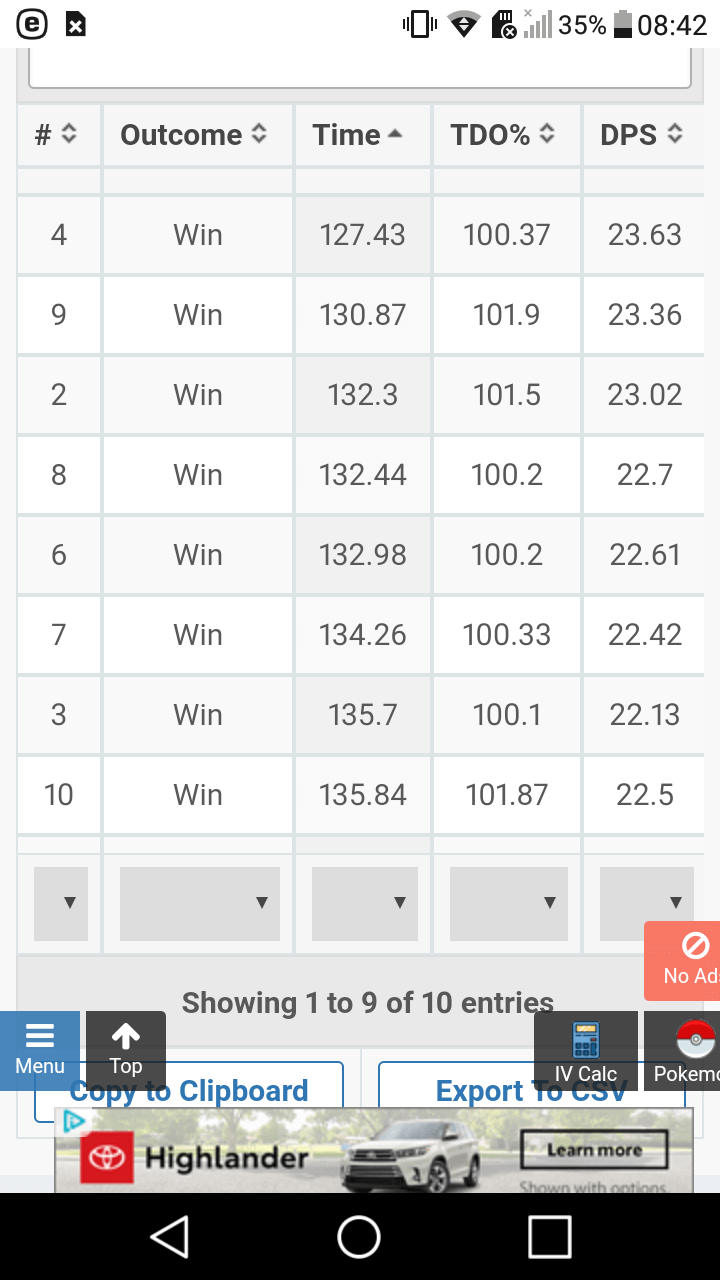This screenshot has height=1280, width=720.
Task: Export the table to CSV
Action: click(x=531, y=1091)
